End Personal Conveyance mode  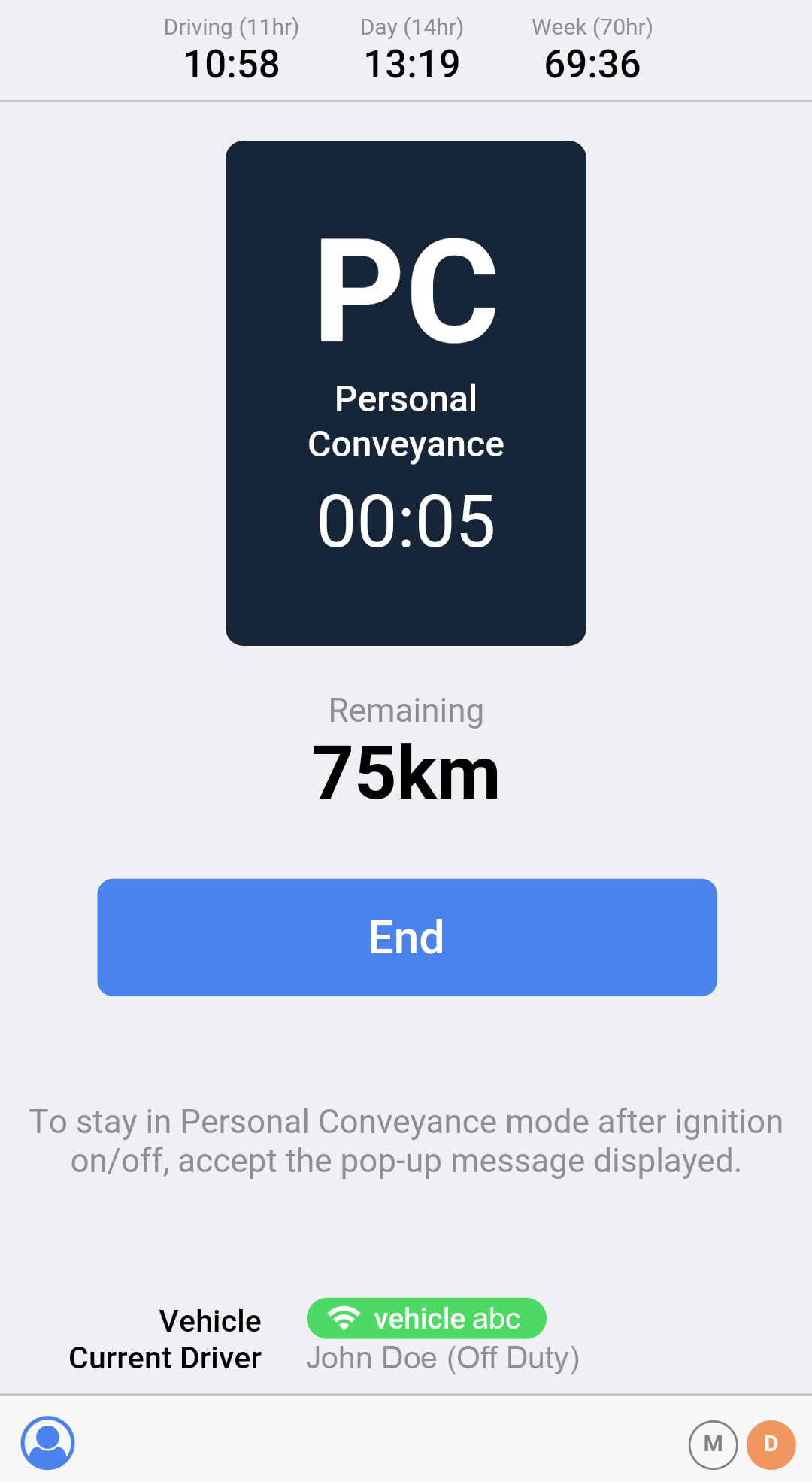coord(407,937)
